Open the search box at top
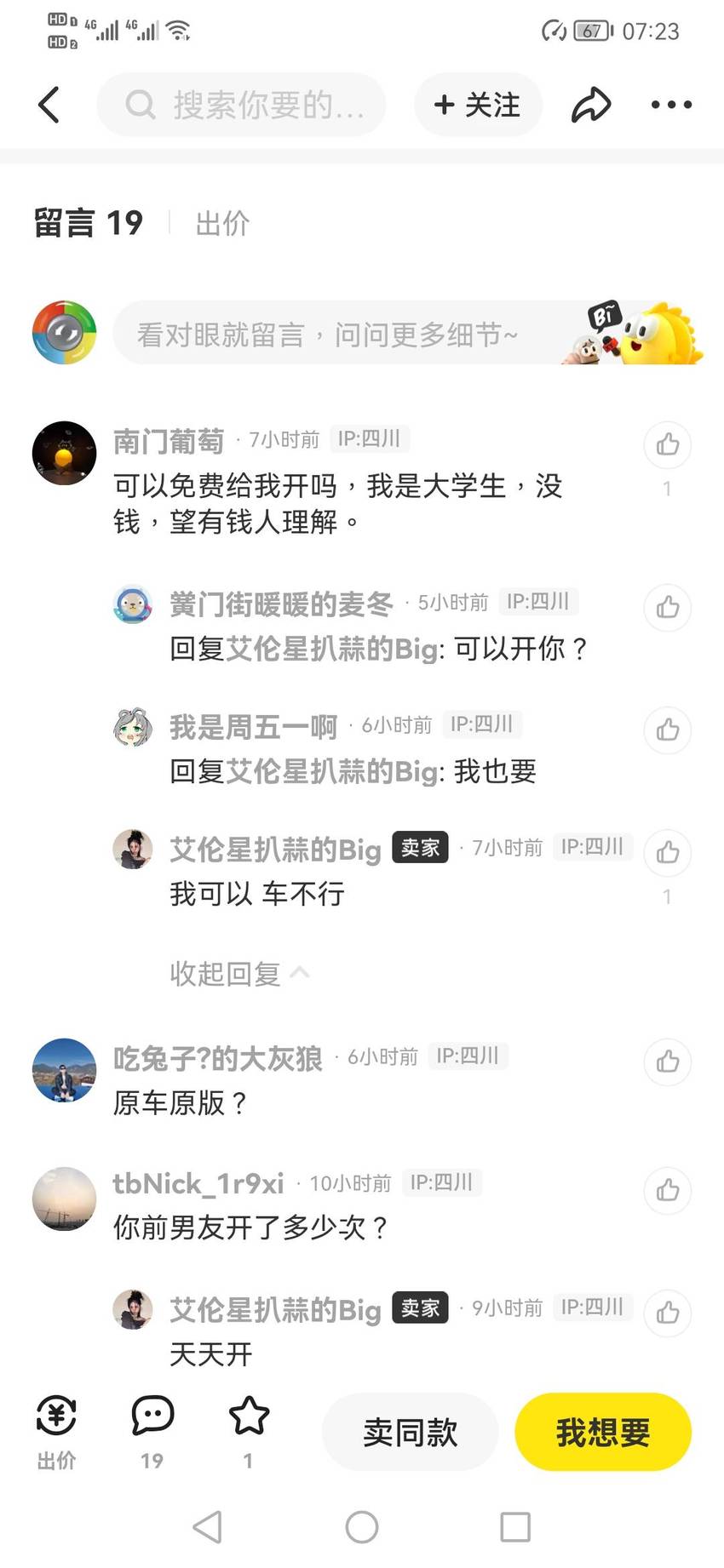The image size is (724, 1568). 241,105
